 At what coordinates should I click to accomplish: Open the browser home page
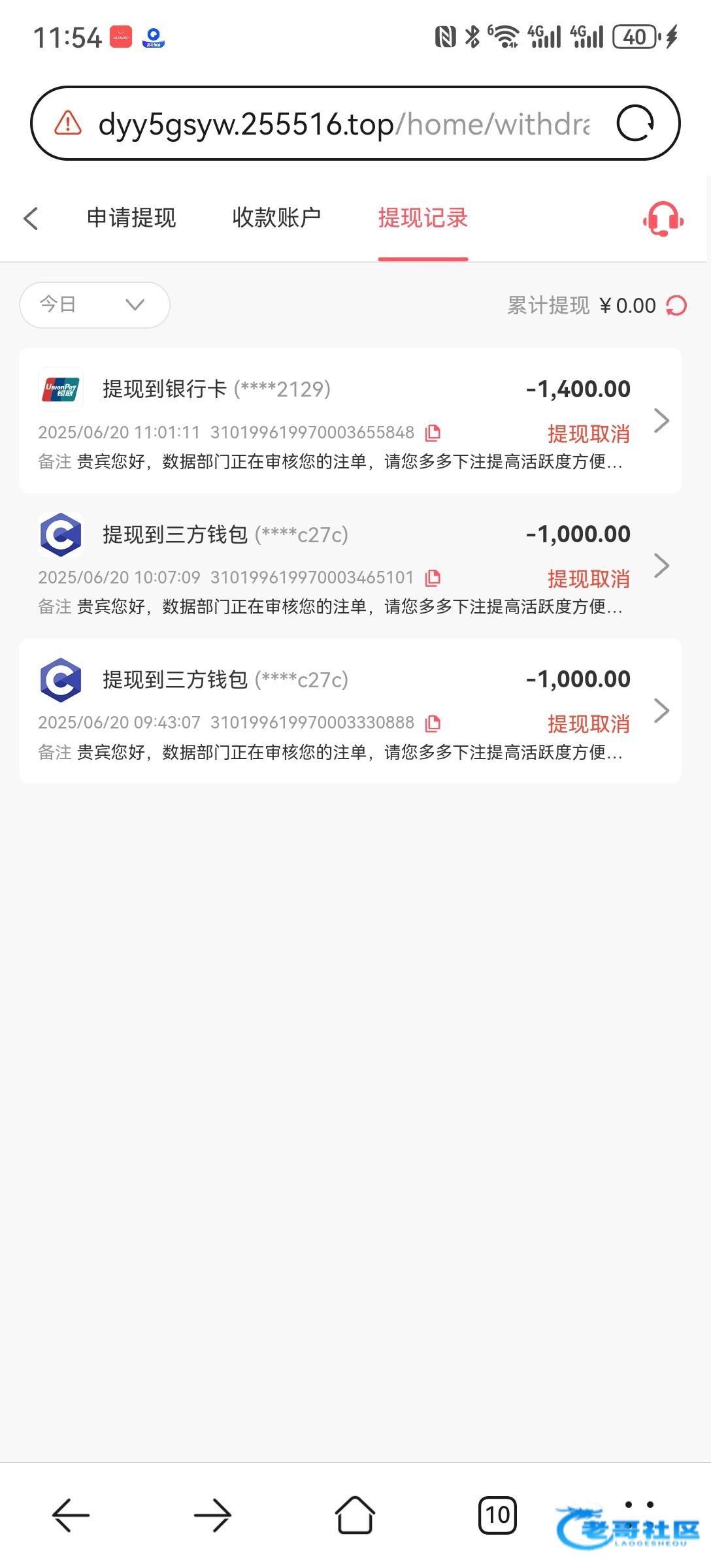pos(355,1514)
